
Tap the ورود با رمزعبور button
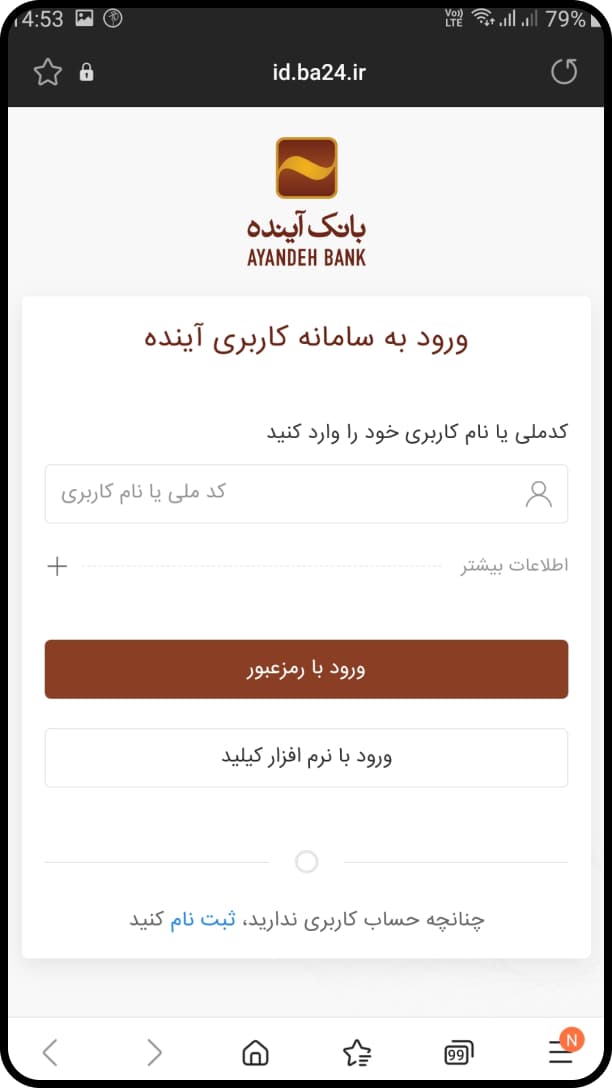[x=306, y=669]
